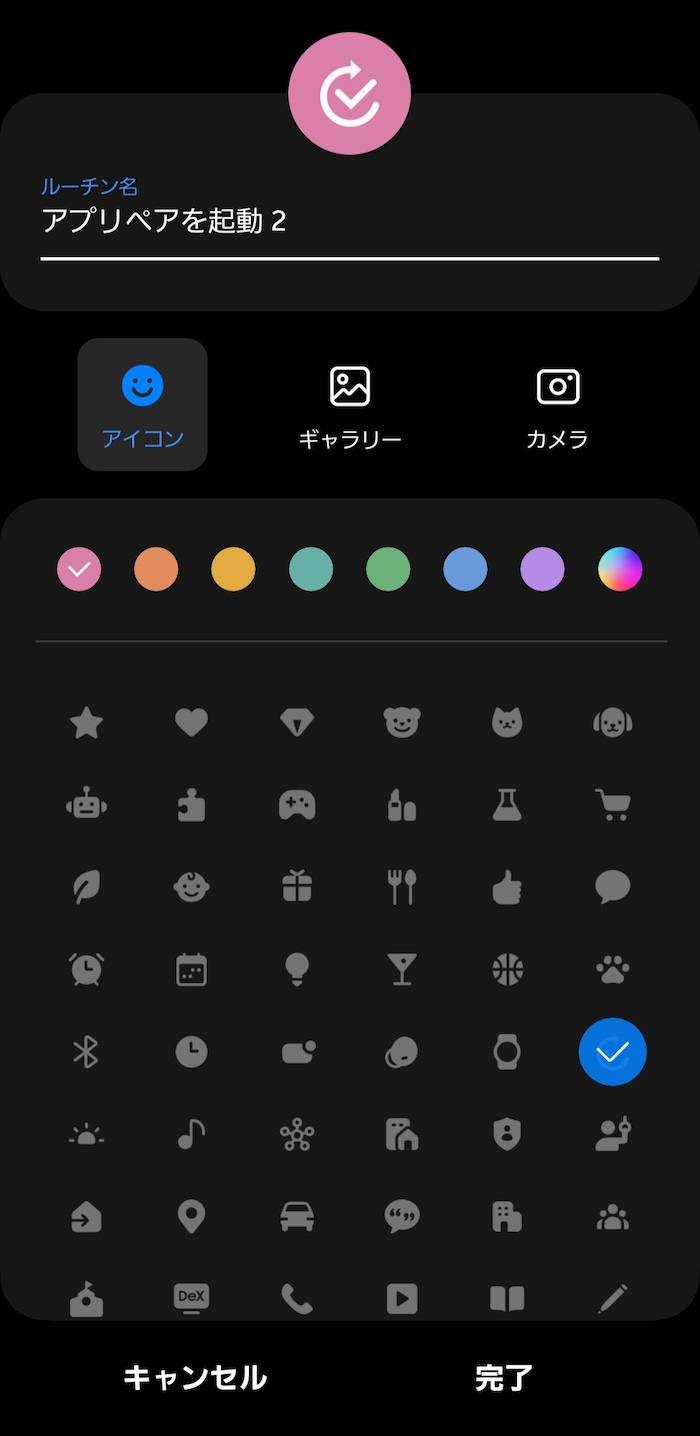Open the rainbow custom color picker

[x=620, y=570]
